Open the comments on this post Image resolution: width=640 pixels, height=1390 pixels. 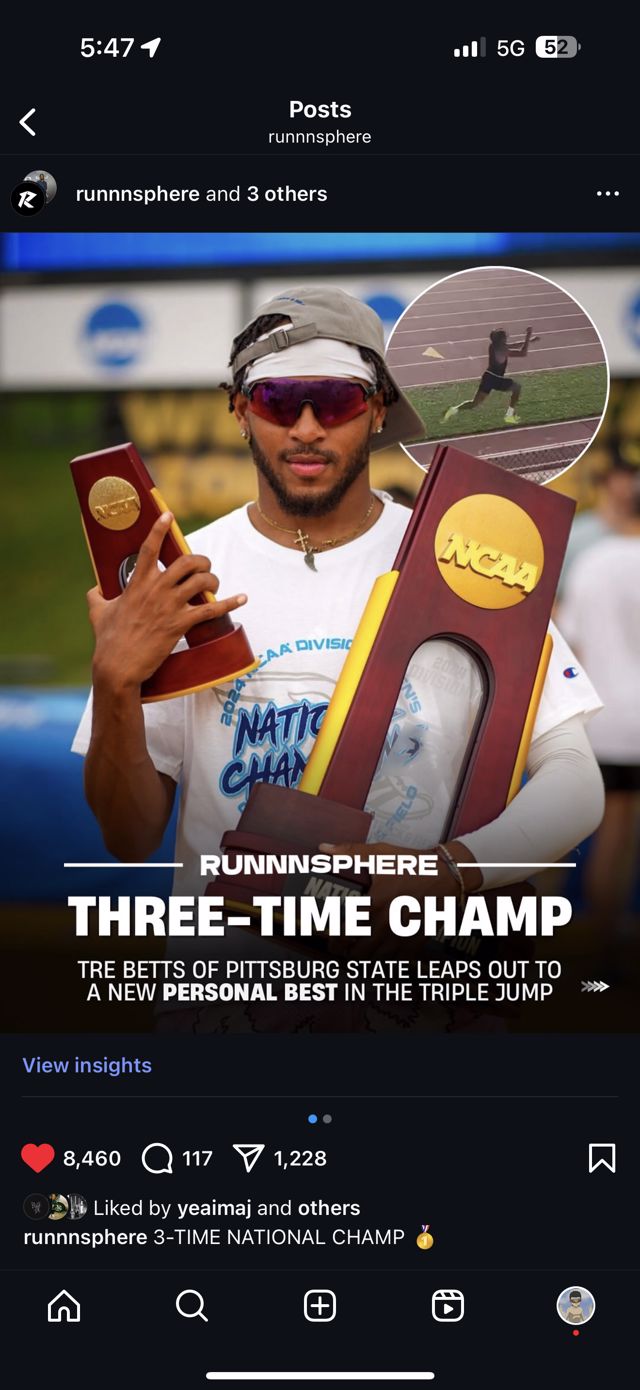point(158,1158)
